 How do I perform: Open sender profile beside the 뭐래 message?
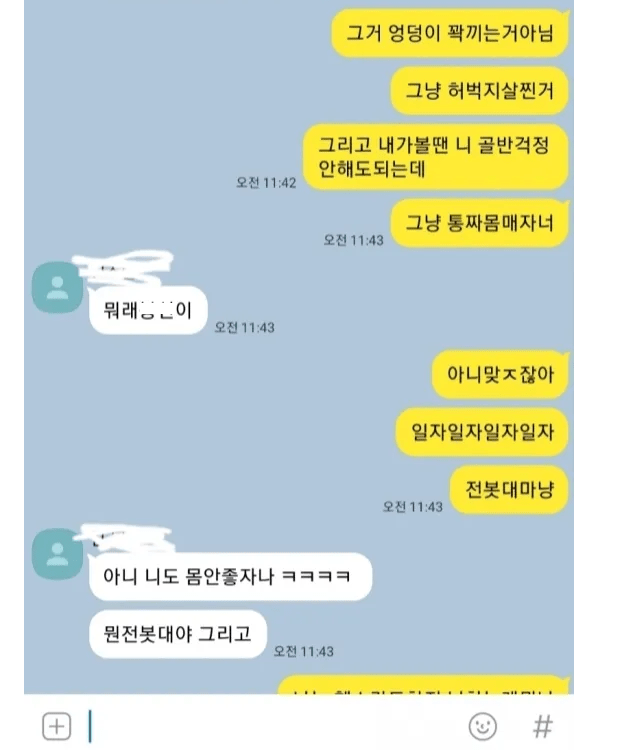[58, 288]
